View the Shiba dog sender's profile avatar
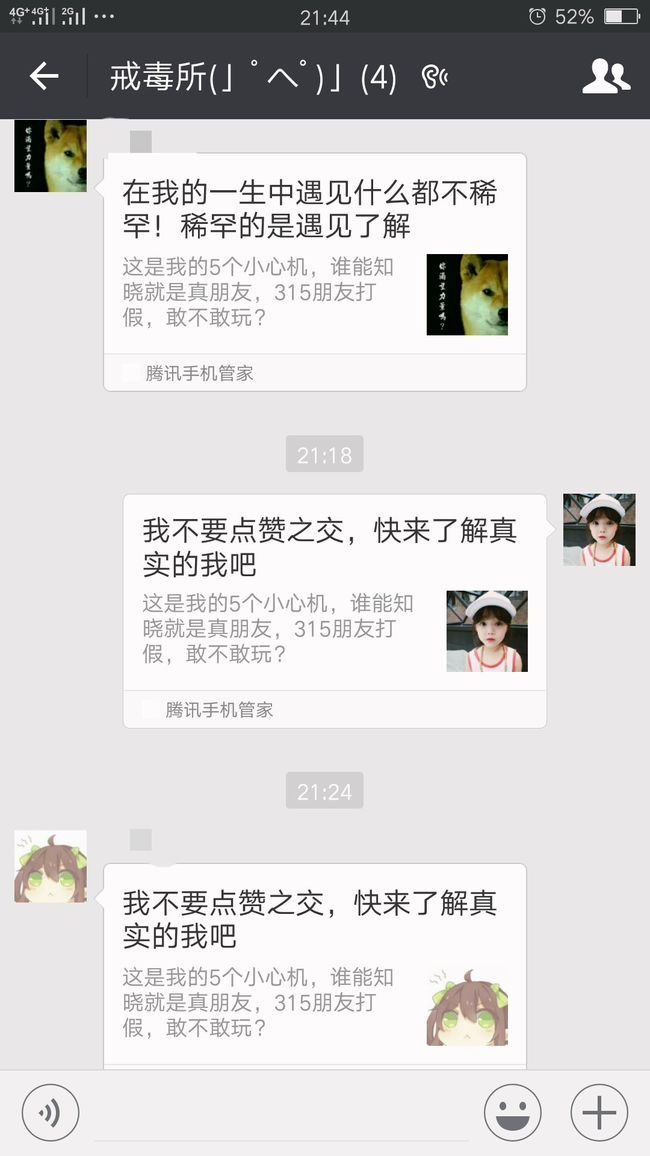The width and height of the screenshot is (650, 1156). point(50,156)
